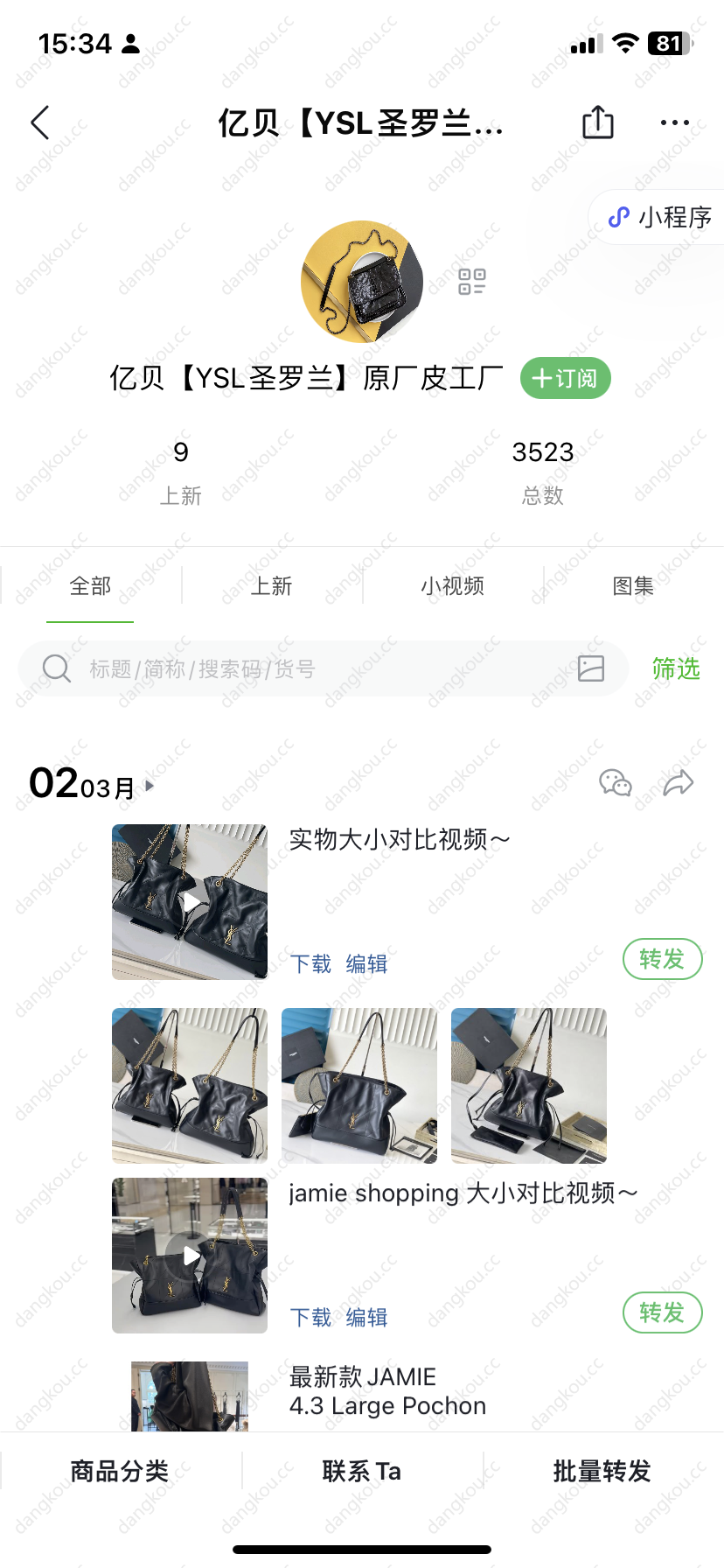Expand the 02 03月 date picker arrow
This screenshot has height=1568, width=724.
pos(150,786)
